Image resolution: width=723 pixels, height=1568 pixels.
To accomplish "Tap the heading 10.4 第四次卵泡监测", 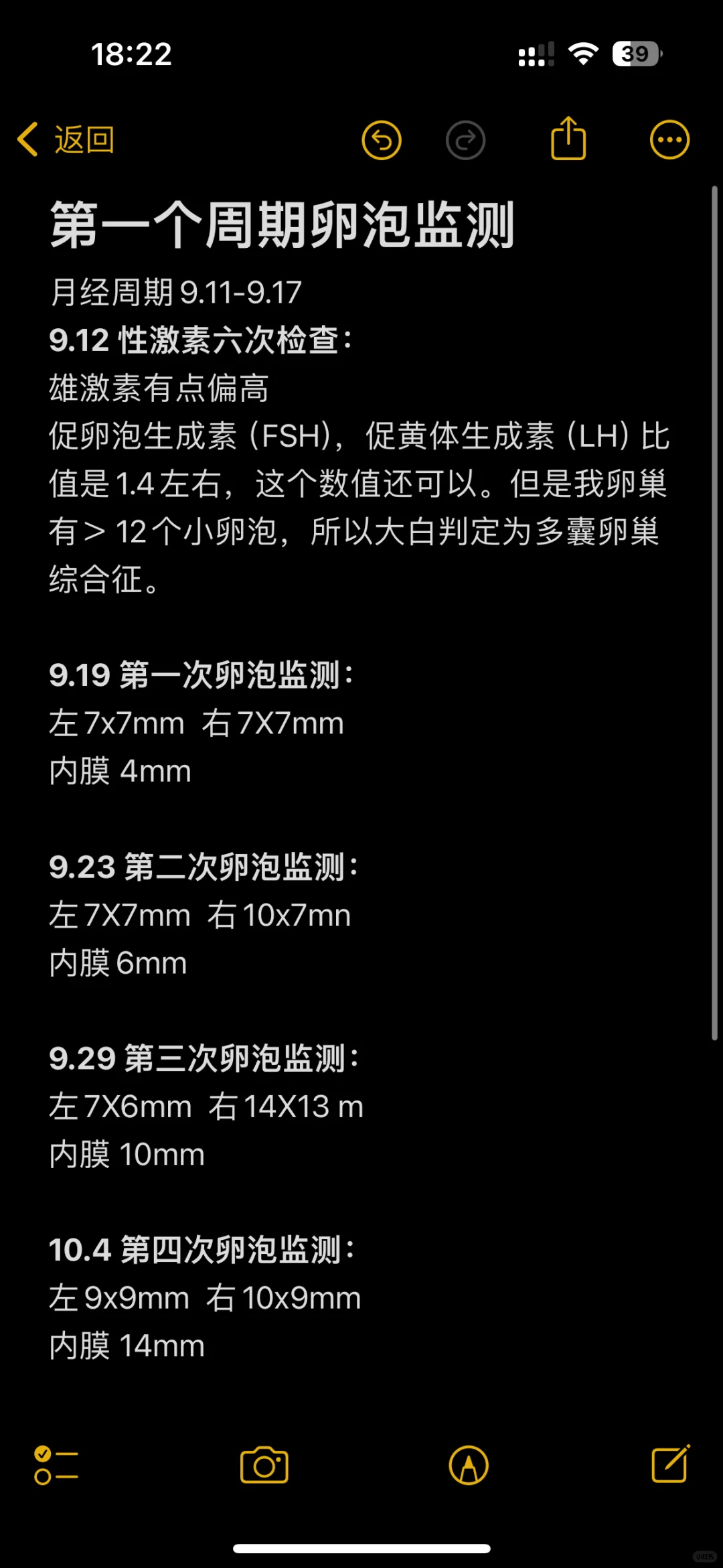I will pyautogui.click(x=203, y=1250).
